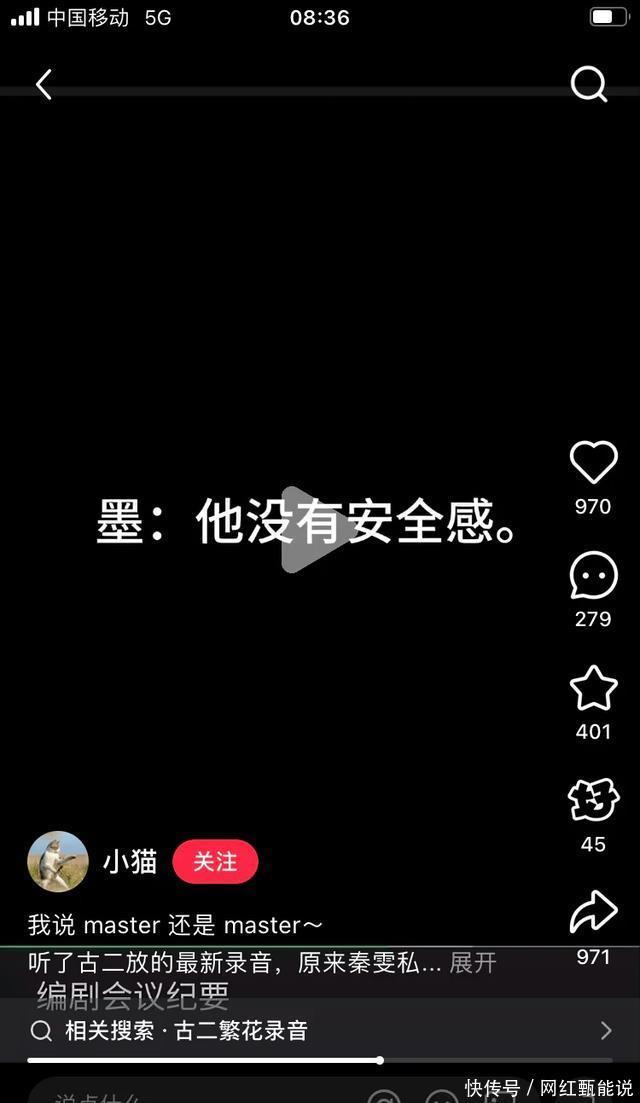
Task: Follow 小猫 with the 关注 button
Action: (x=215, y=862)
